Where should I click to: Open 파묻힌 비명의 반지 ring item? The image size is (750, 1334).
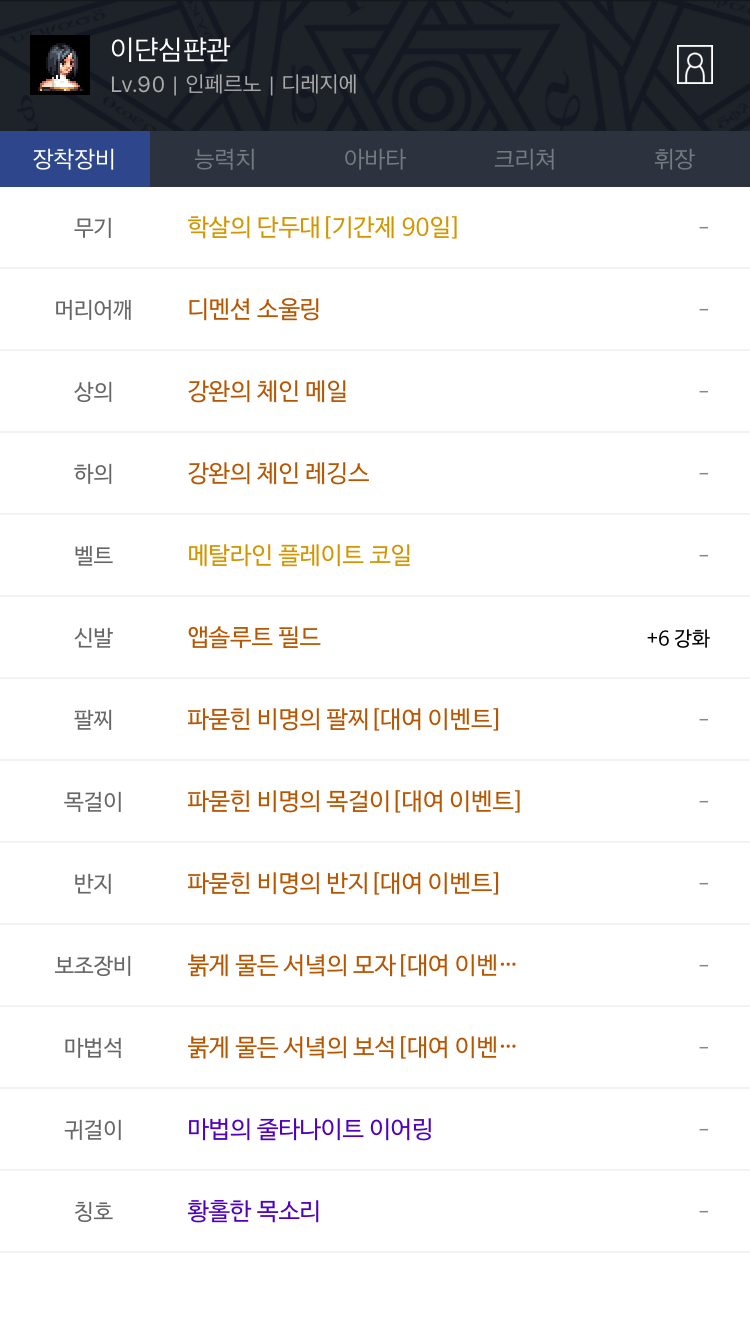point(343,883)
